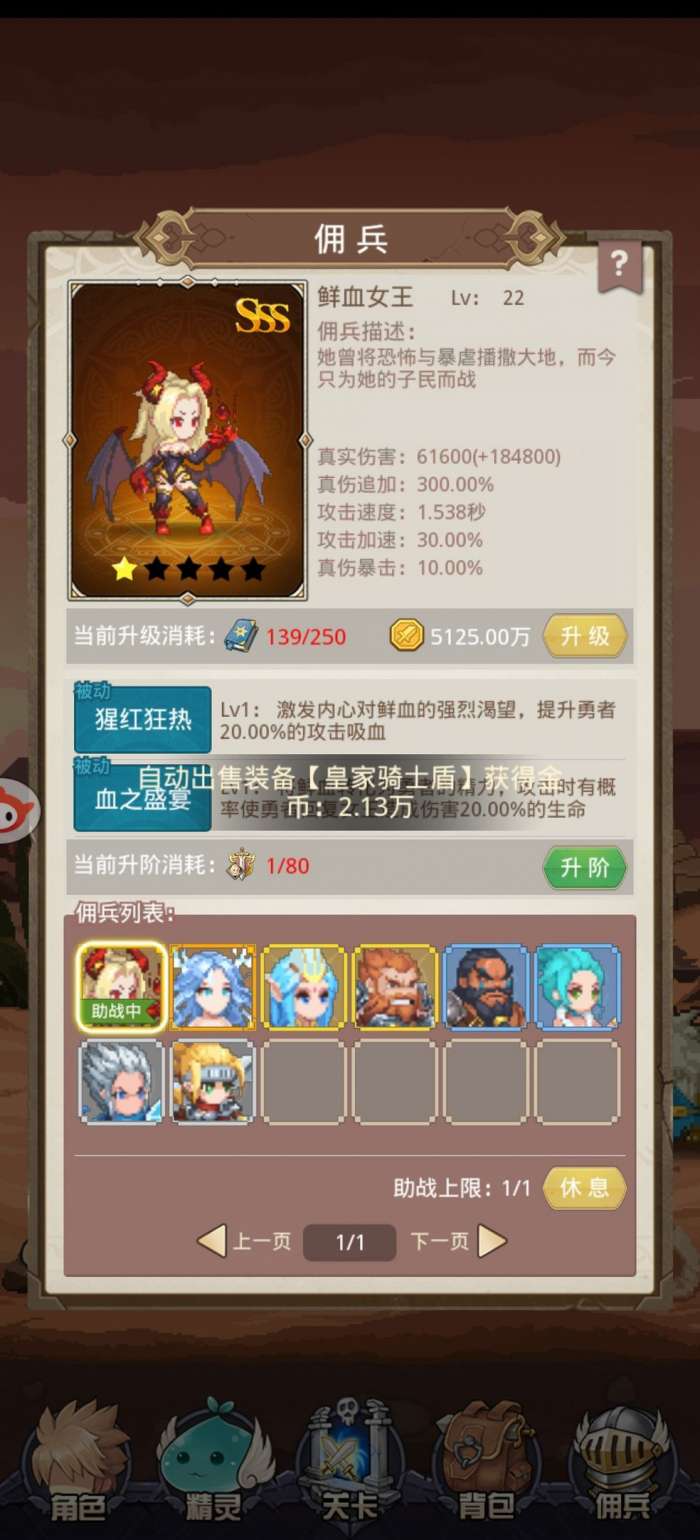This screenshot has width=700, height=1540.
Task: Select the blue-haired antlered mercenary
Action: (x=213, y=987)
